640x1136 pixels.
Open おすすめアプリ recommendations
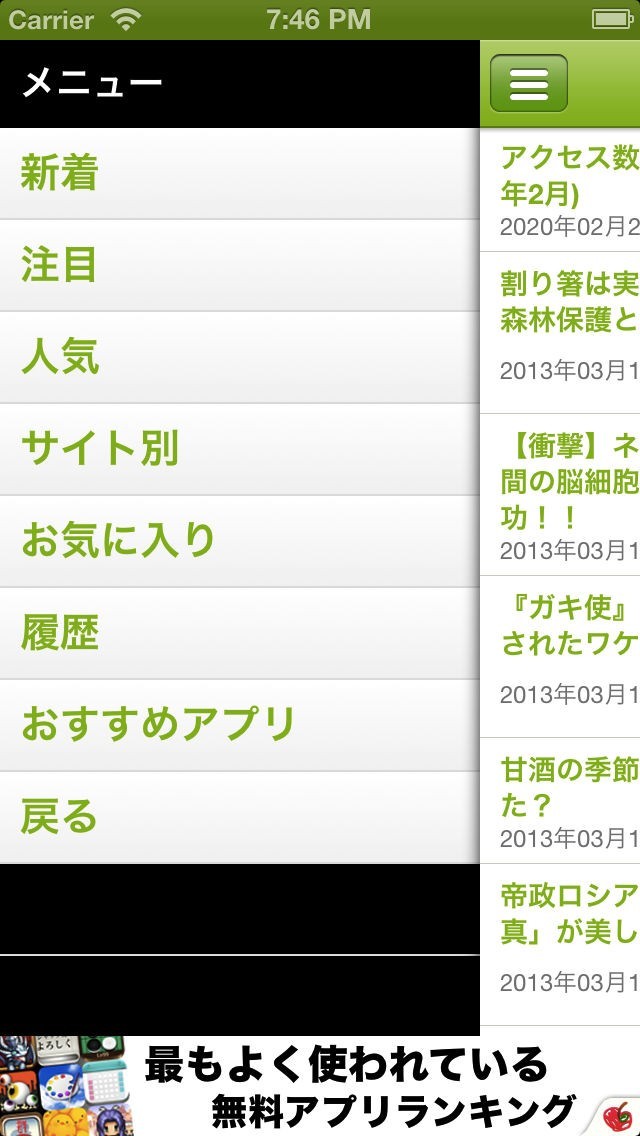point(240,726)
